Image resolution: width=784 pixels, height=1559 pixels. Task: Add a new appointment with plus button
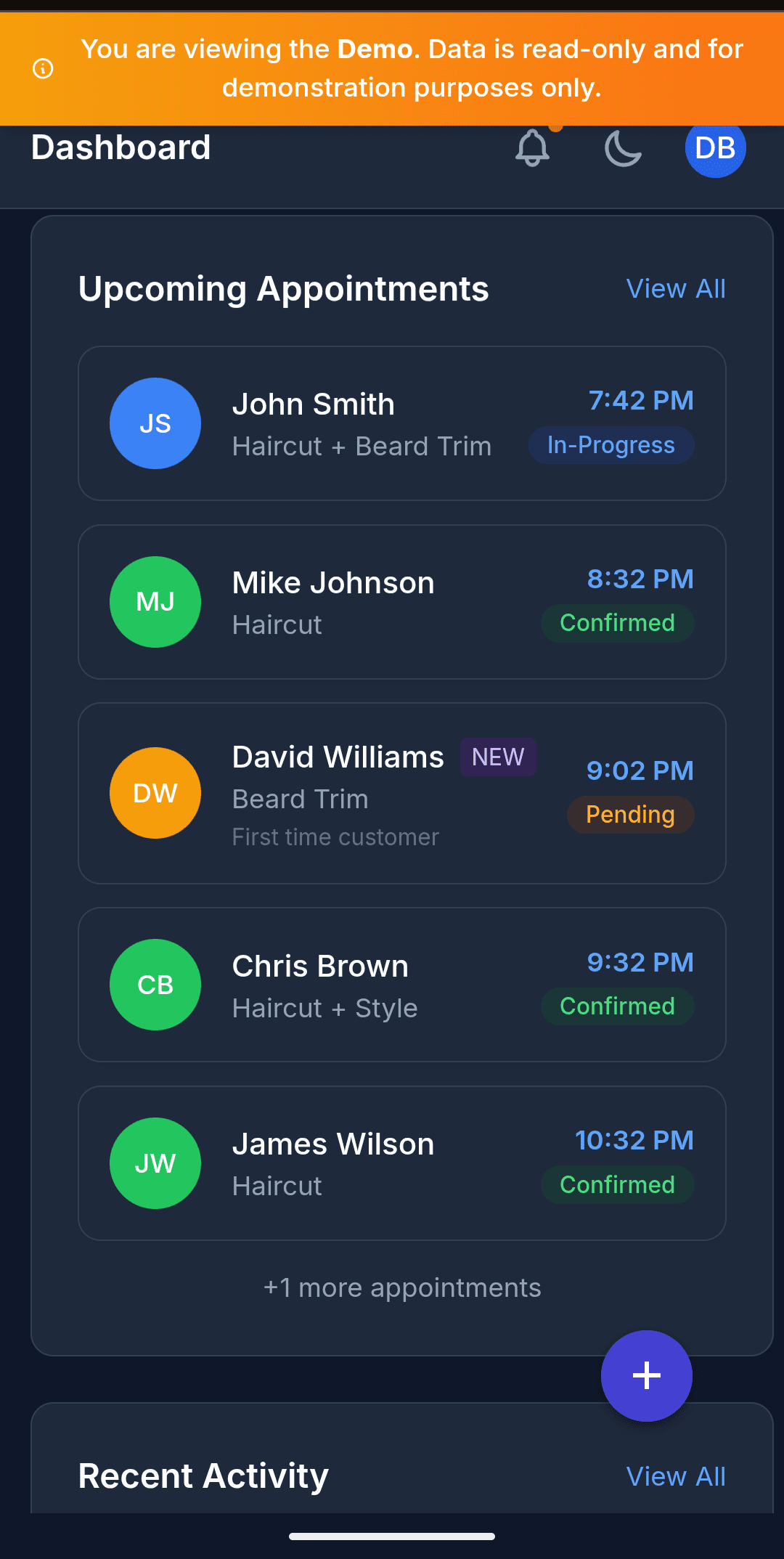pyautogui.click(x=646, y=1375)
